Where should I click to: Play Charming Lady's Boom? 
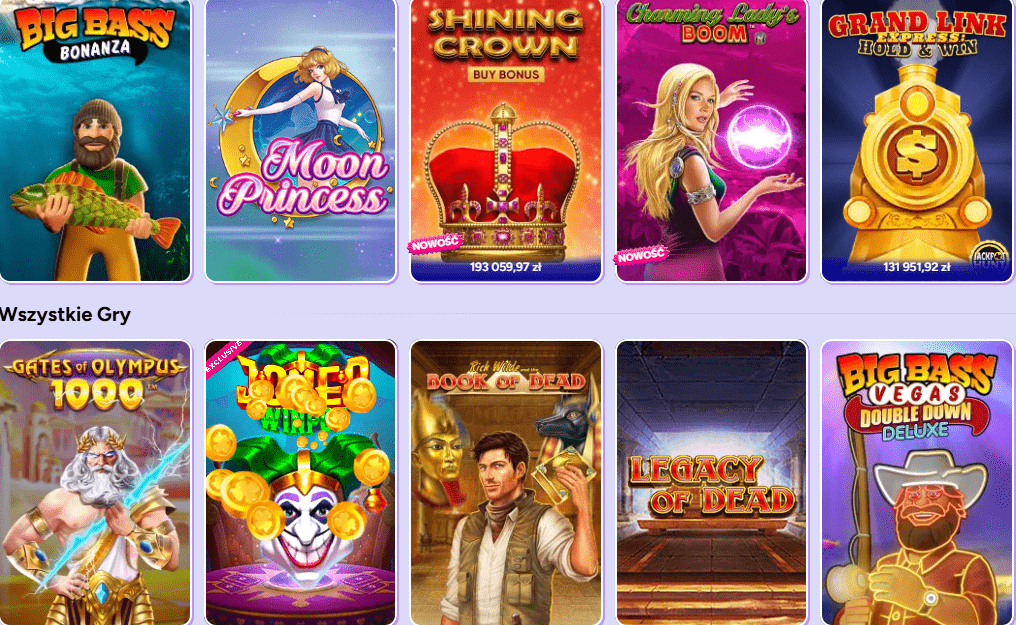(712, 140)
